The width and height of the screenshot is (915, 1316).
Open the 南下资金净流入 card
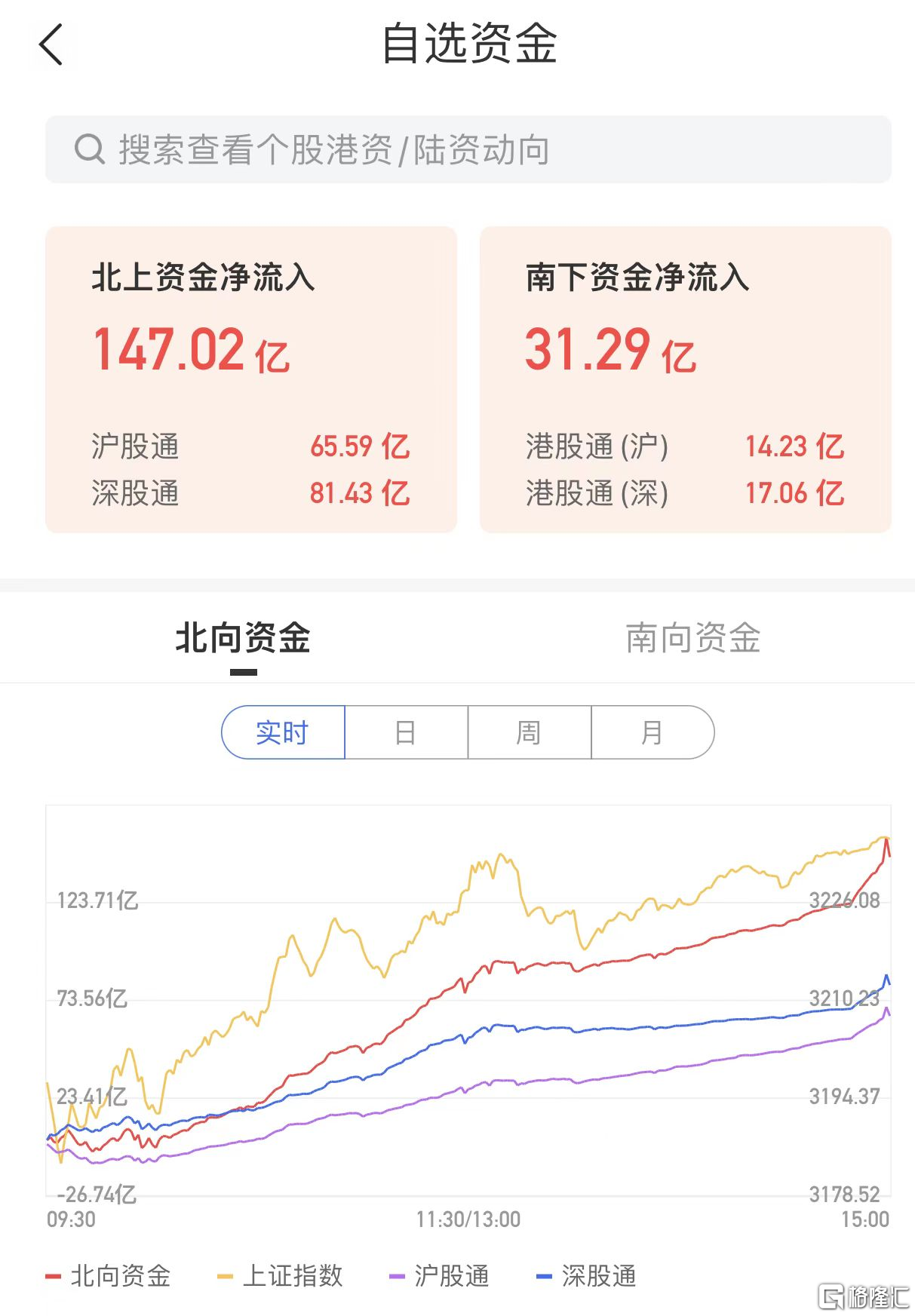pos(685,379)
